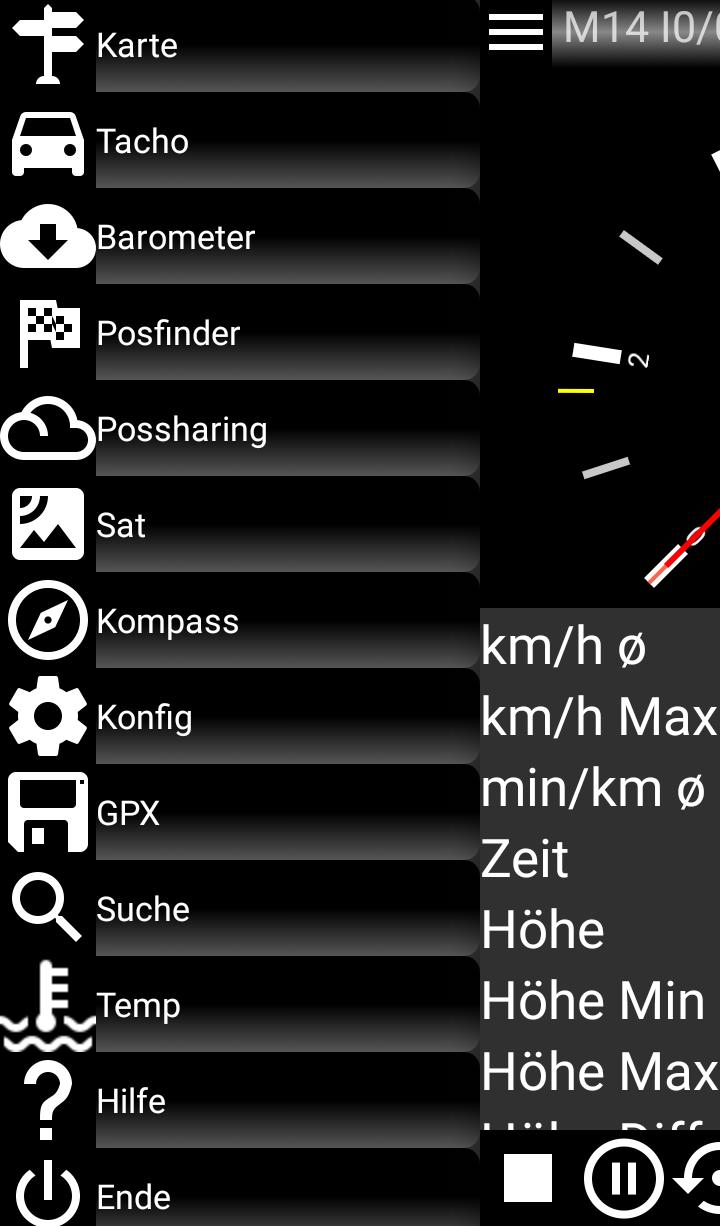This screenshot has height=1226, width=720.
Task: Click the GPX save icon
Action: (x=47, y=812)
